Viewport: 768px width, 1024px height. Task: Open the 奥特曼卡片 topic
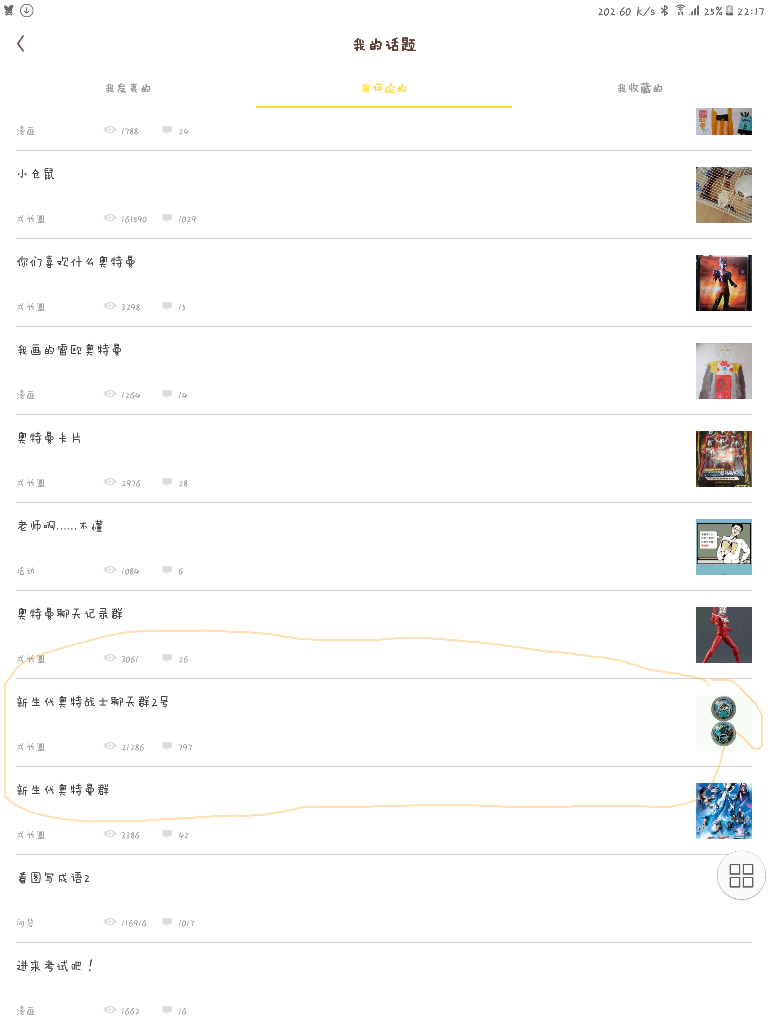point(50,438)
